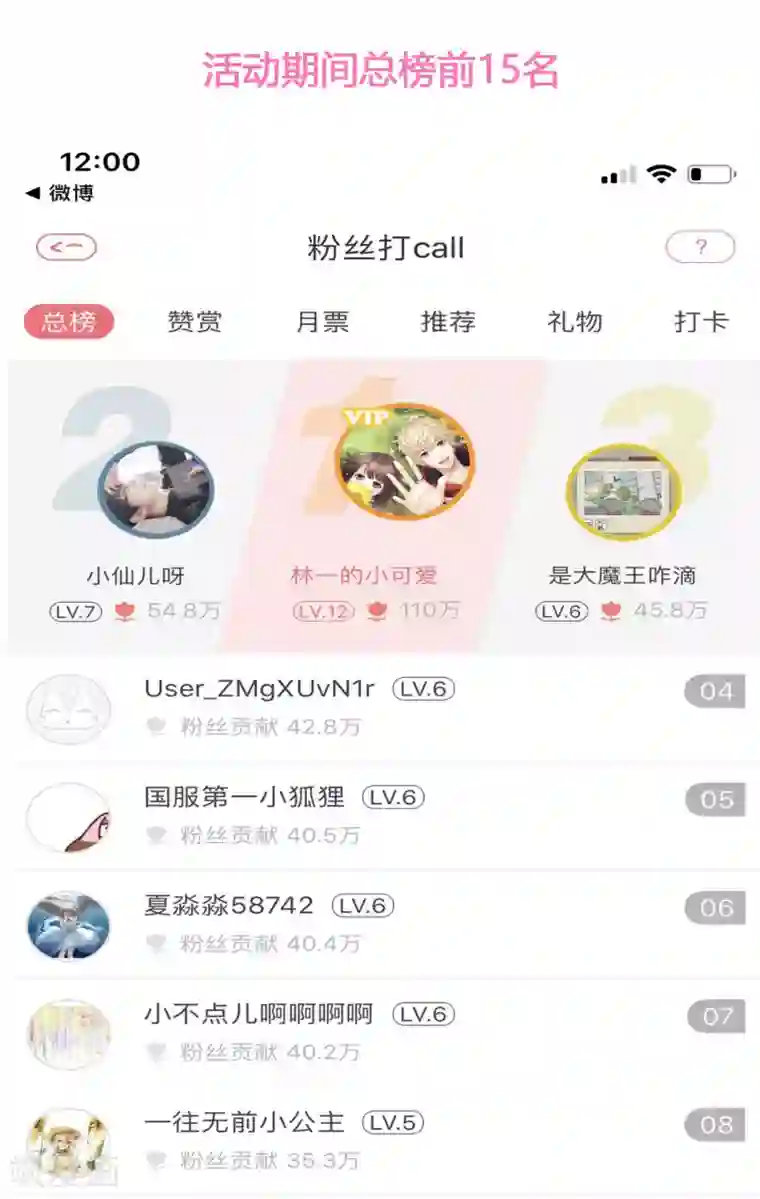Tap the flower icon next to 110万
This screenshot has width=760, height=1199.
[379, 611]
